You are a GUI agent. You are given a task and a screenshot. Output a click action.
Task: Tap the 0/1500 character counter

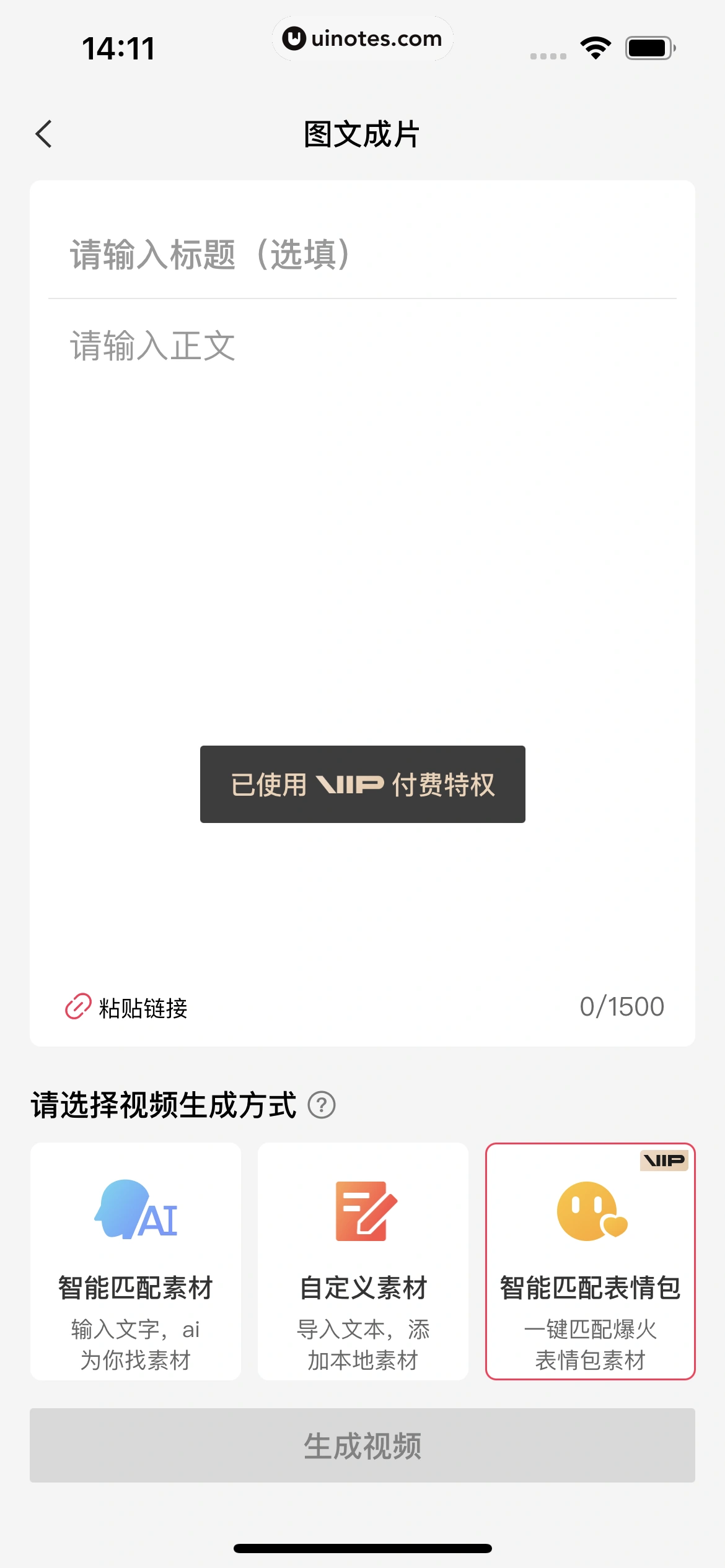[x=623, y=1006]
